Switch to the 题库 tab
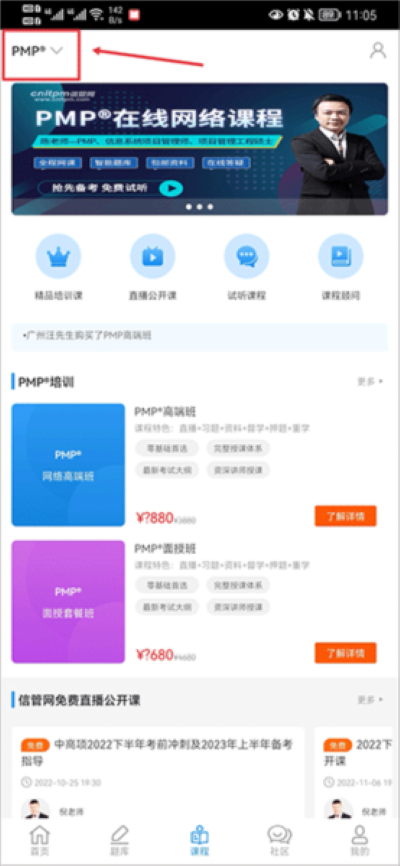This screenshot has width=400, height=866. pos(119,841)
